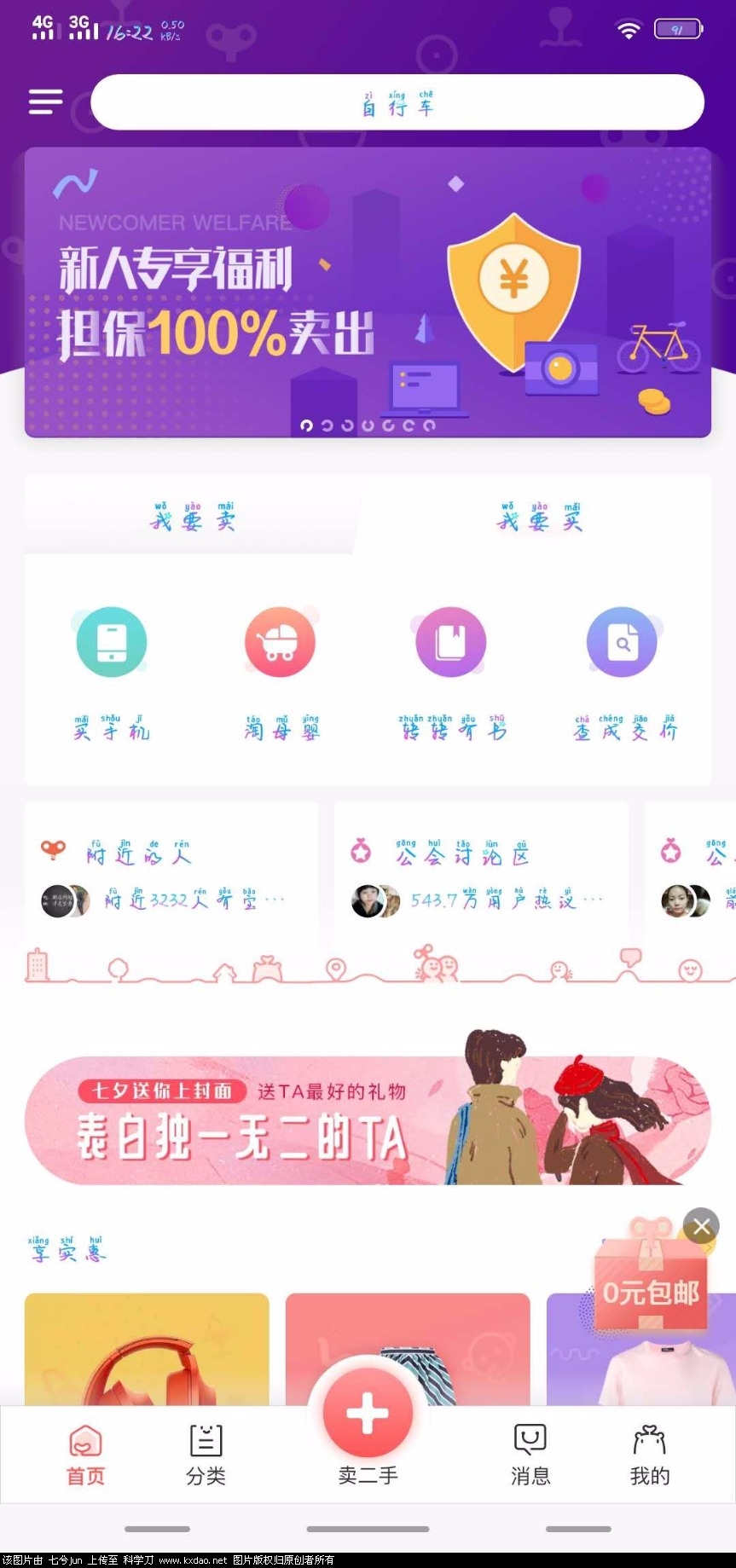Viewport: 736px width, 1568px height.
Task: Dismiss the 0元包邮 floating promo
Action: 702,1227
